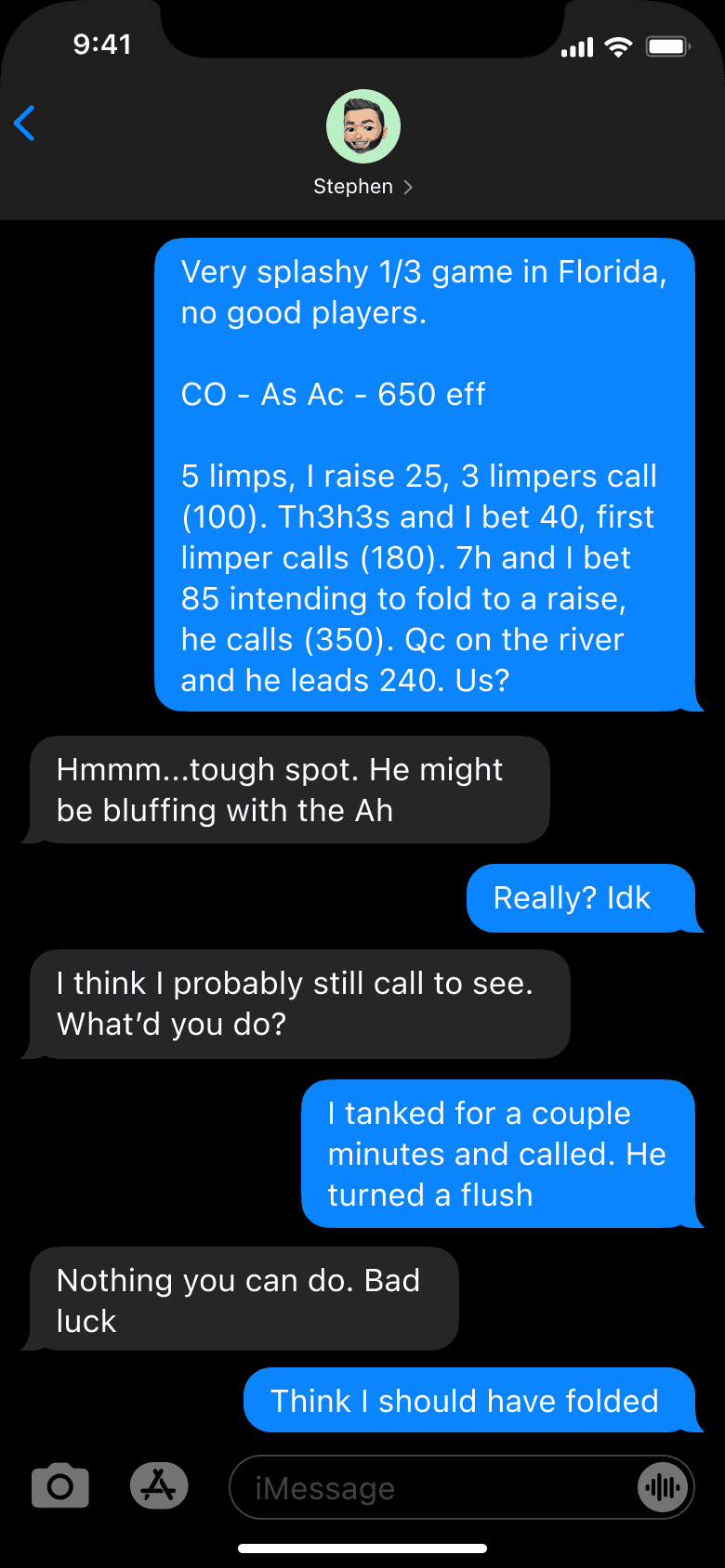Select the 'I tanked for a couple minutes' bubble

[x=496, y=1154]
